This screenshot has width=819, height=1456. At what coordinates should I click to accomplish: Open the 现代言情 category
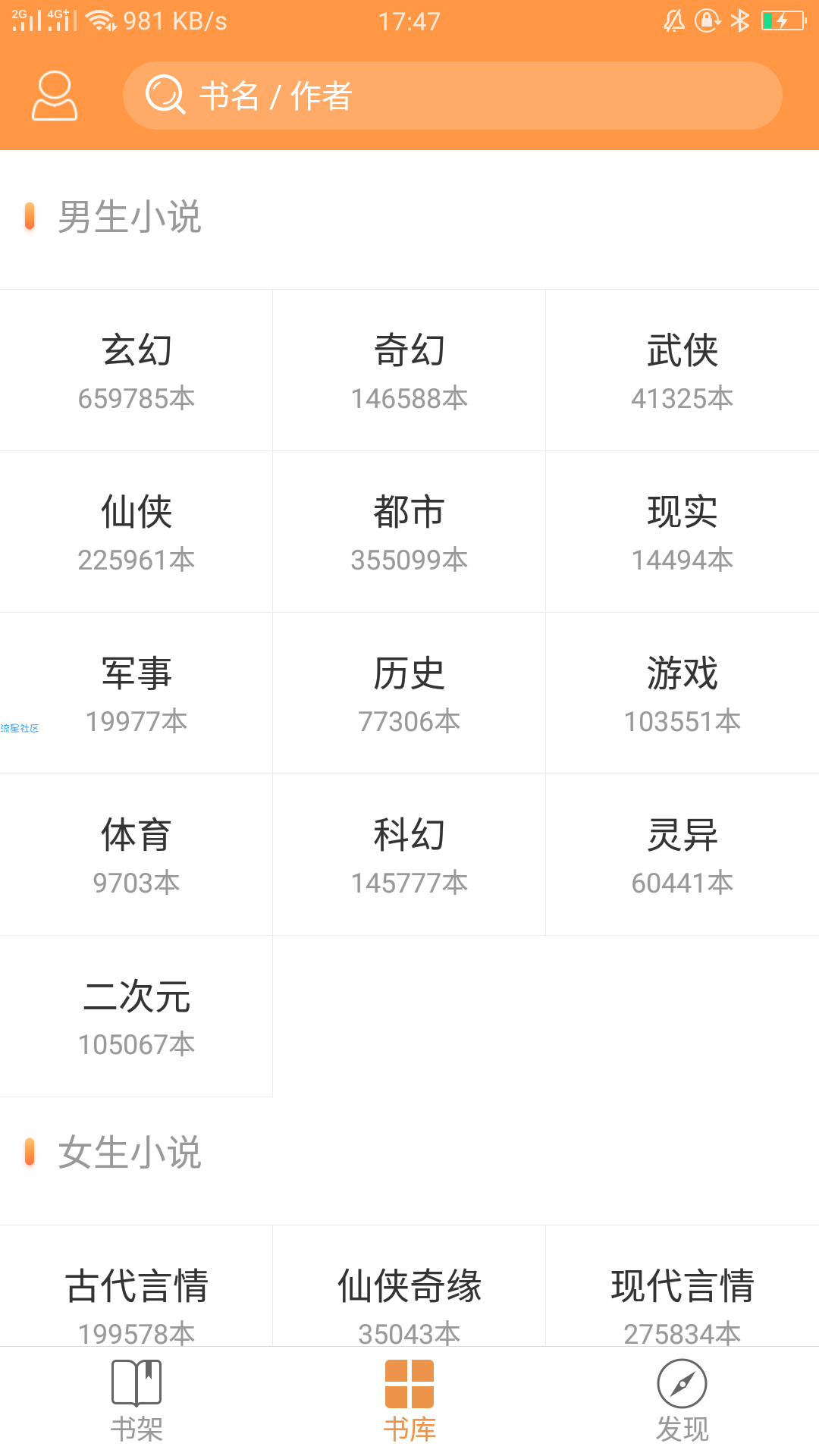[x=682, y=1297]
